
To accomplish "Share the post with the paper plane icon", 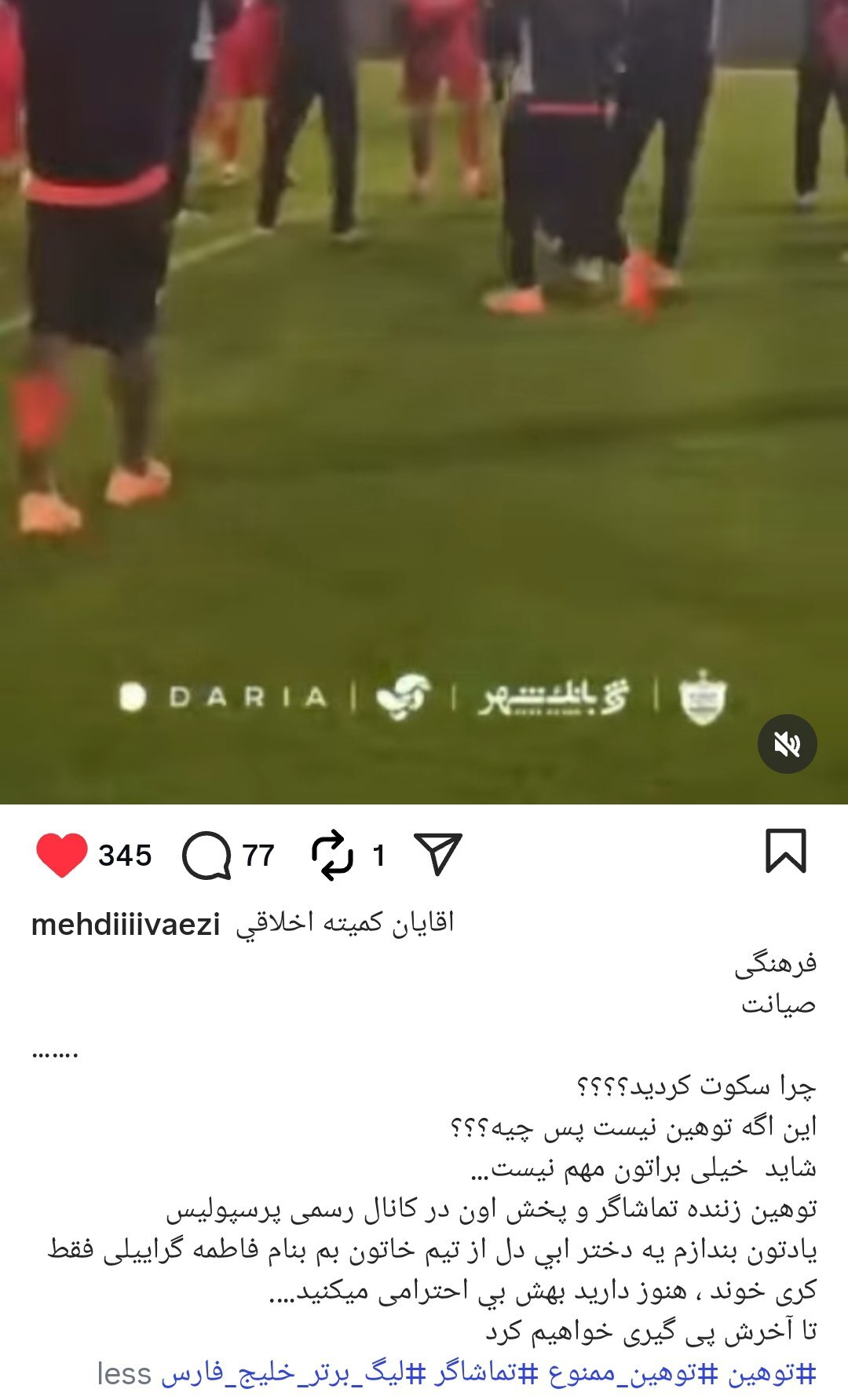I will point(437,854).
